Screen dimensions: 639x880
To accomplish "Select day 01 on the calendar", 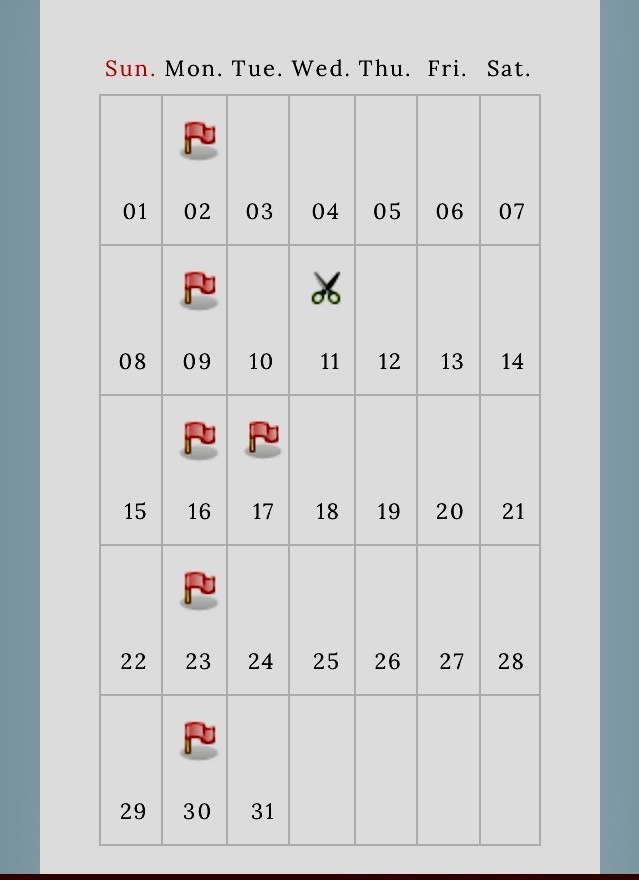I will (132, 171).
